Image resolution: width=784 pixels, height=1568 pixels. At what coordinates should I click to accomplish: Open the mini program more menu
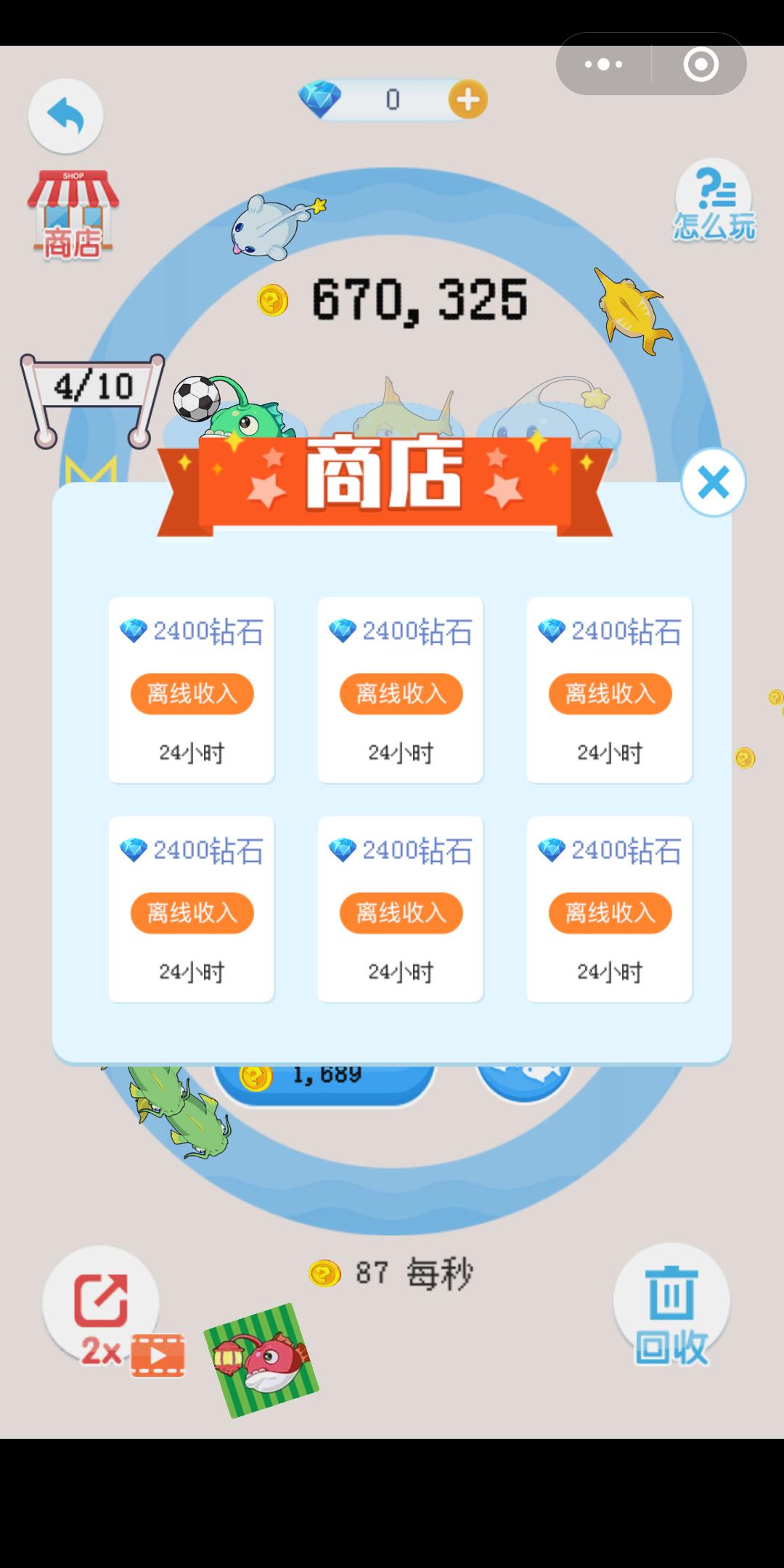pyautogui.click(x=604, y=65)
